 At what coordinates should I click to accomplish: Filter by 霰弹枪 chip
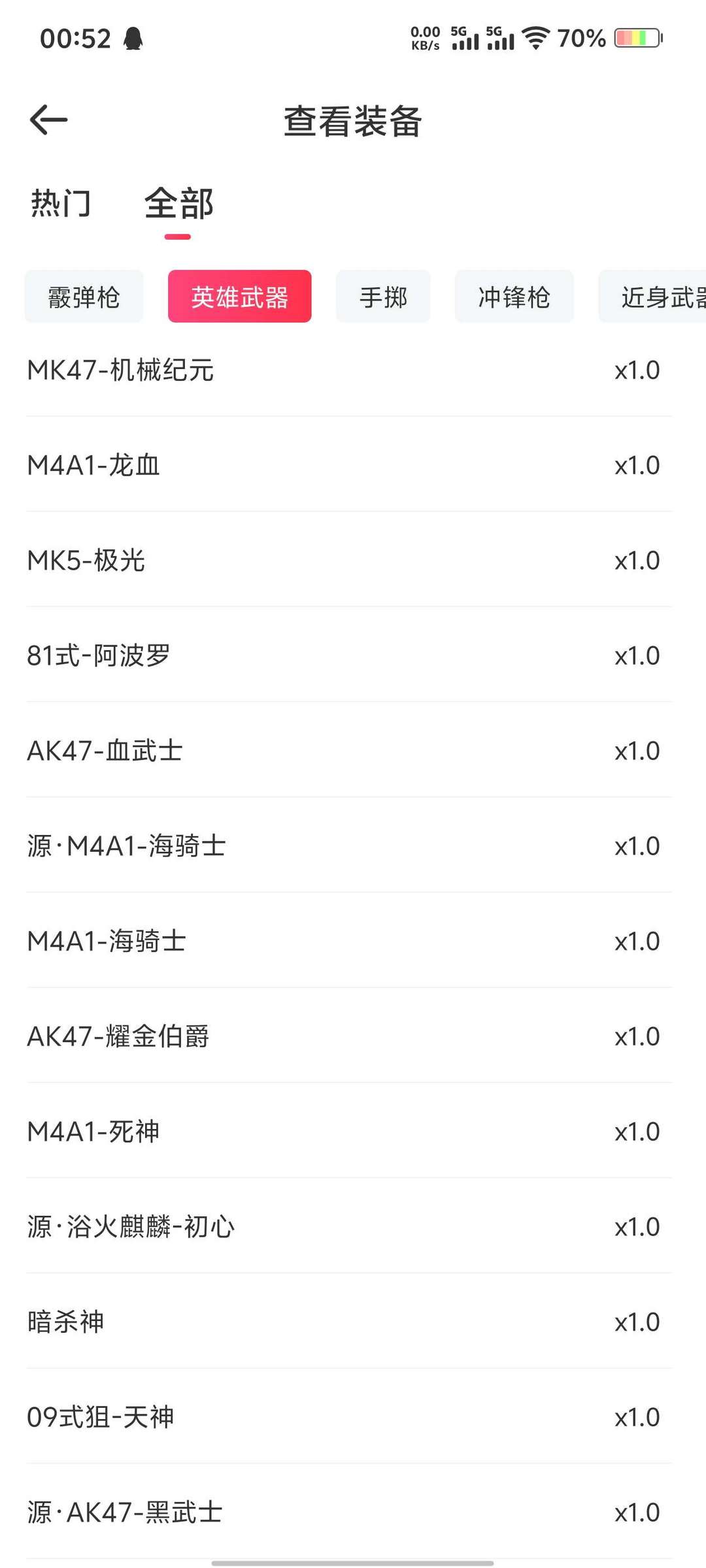pyautogui.click(x=84, y=297)
